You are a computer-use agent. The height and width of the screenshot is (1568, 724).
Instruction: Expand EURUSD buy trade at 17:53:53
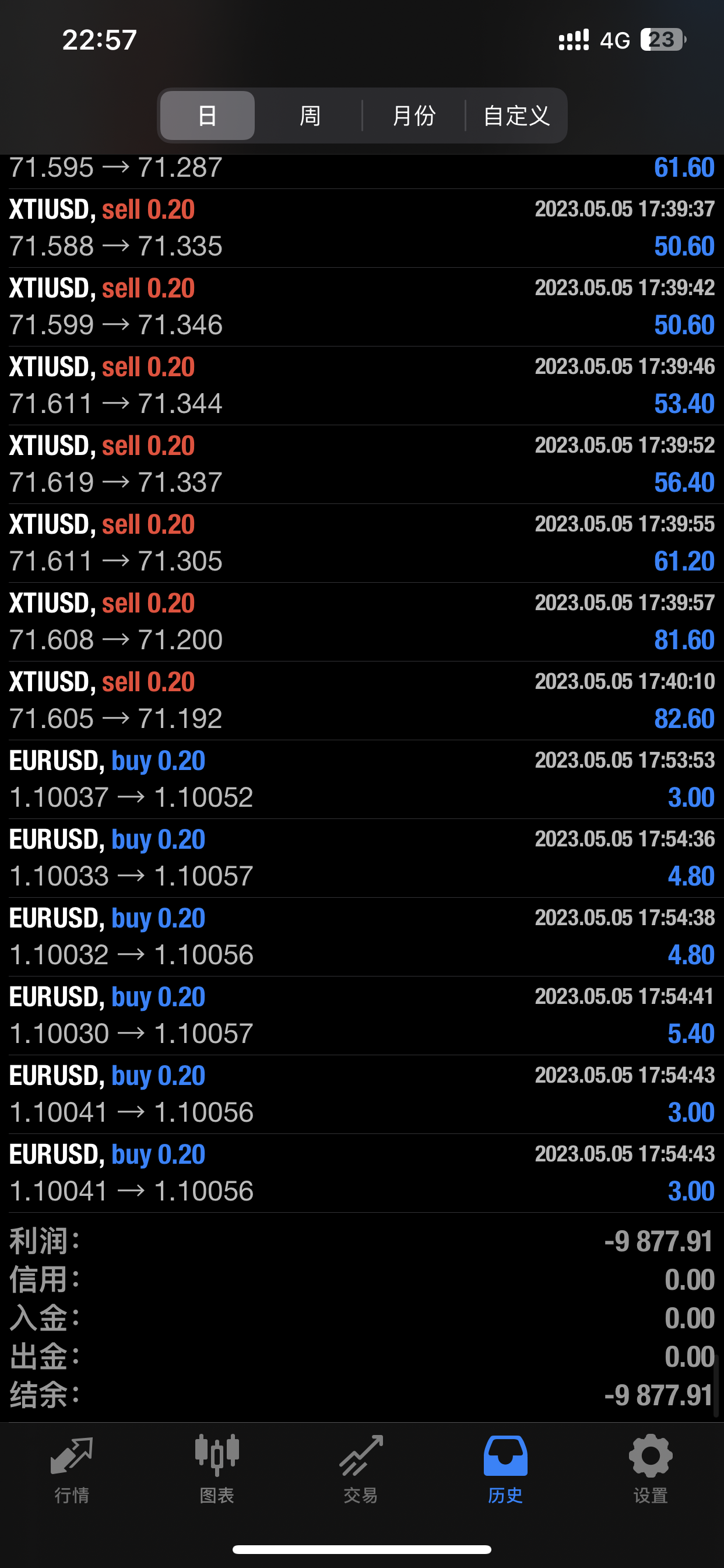[361, 779]
